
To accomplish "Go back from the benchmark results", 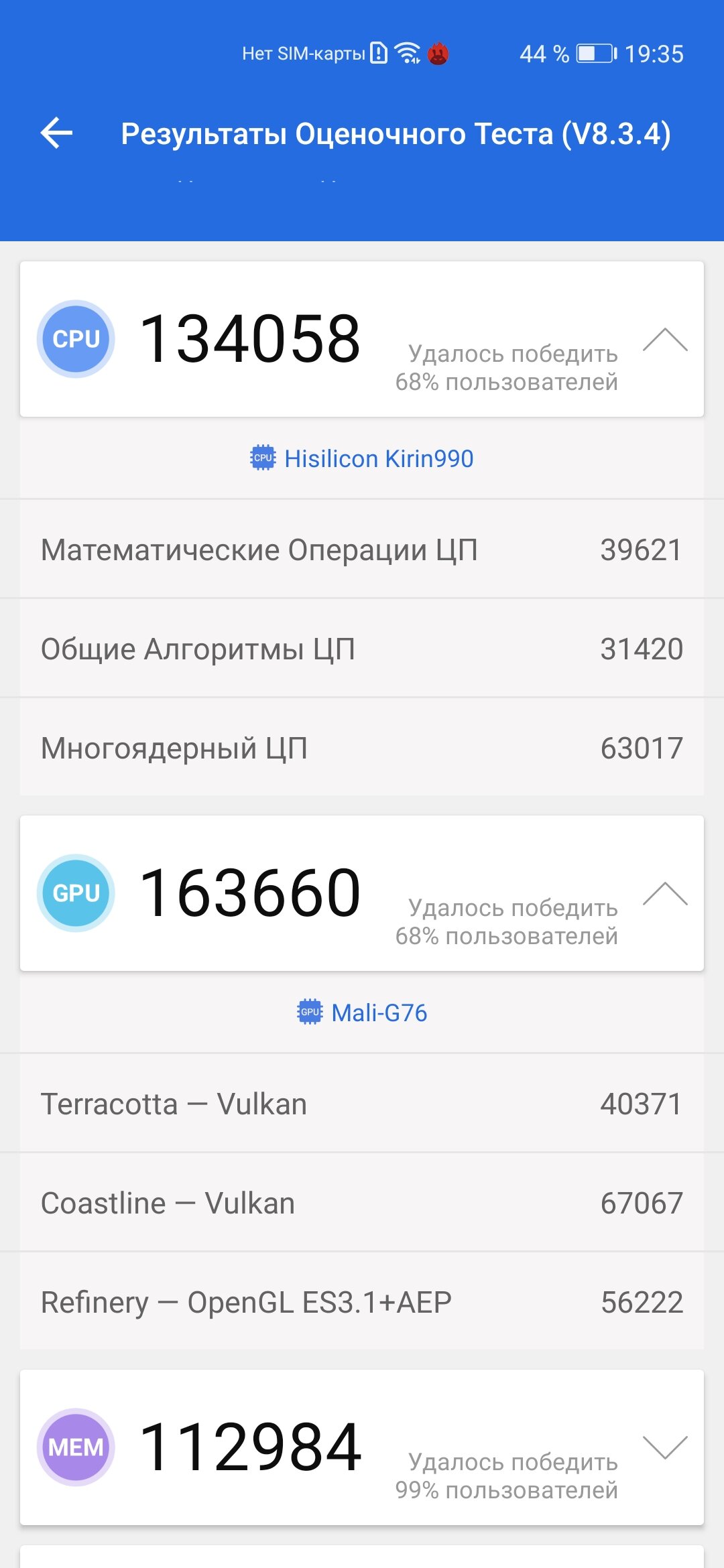I will pos(57,133).
